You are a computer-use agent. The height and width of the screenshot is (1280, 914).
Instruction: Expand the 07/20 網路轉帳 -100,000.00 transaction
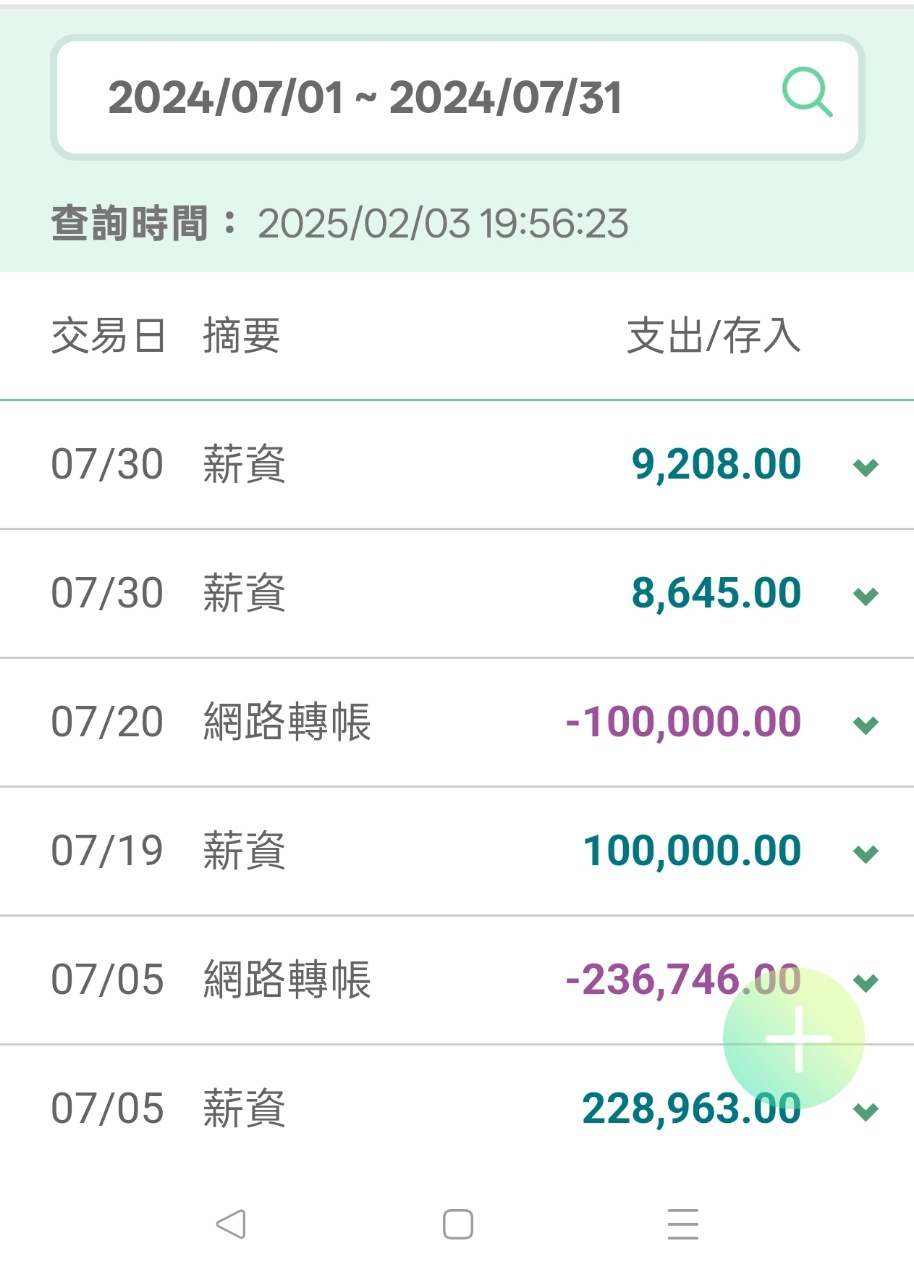click(865, 724)
